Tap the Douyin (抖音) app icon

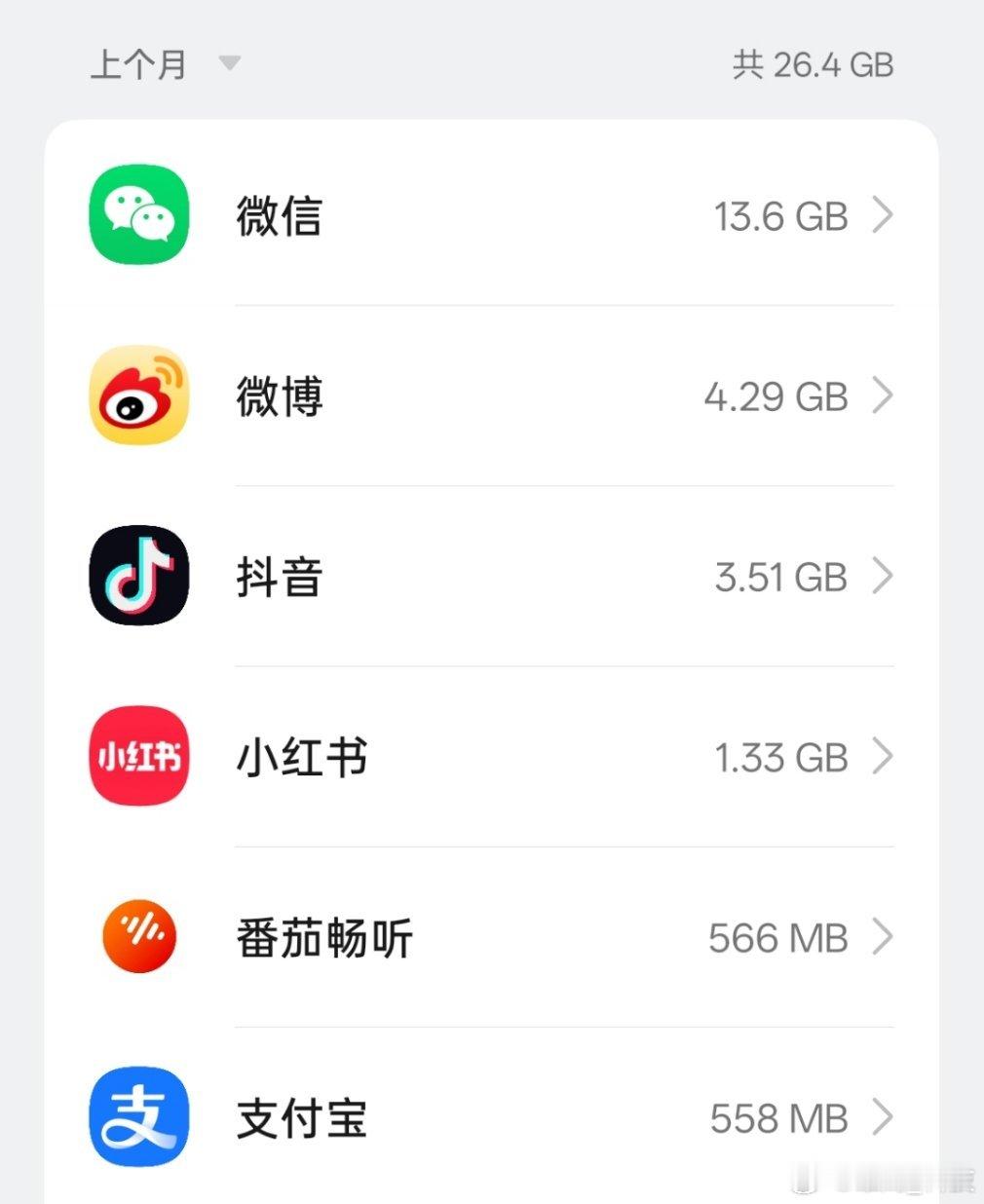[138, 577]
